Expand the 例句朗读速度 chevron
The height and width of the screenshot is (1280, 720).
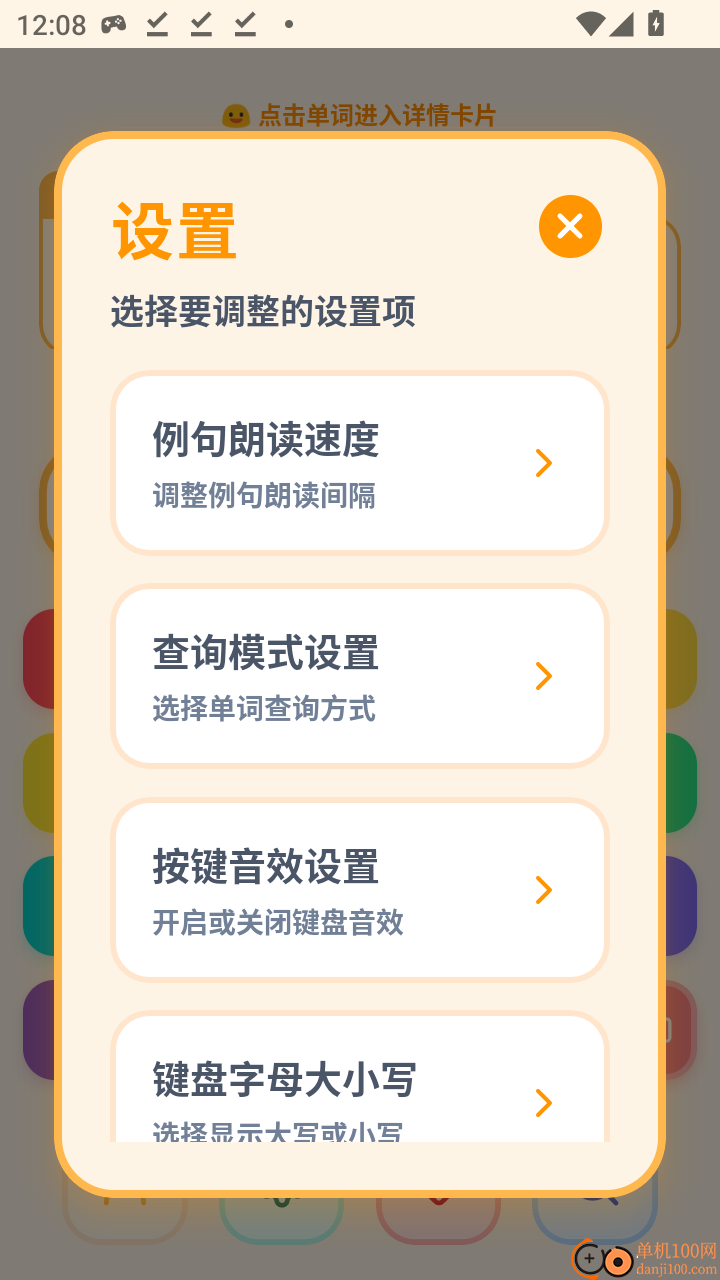(544, 463)
